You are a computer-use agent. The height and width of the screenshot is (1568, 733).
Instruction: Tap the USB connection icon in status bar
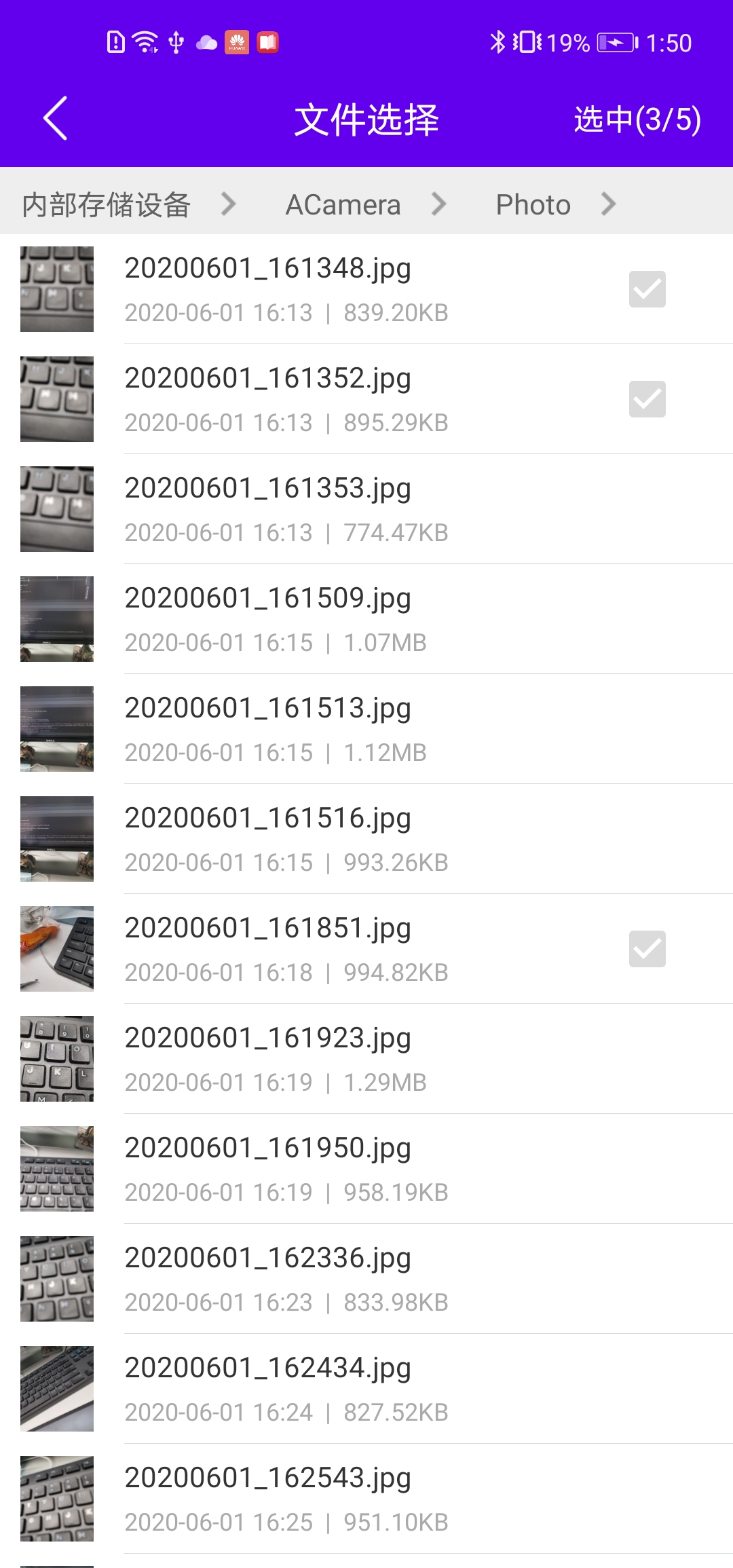[x=174, y=41]
